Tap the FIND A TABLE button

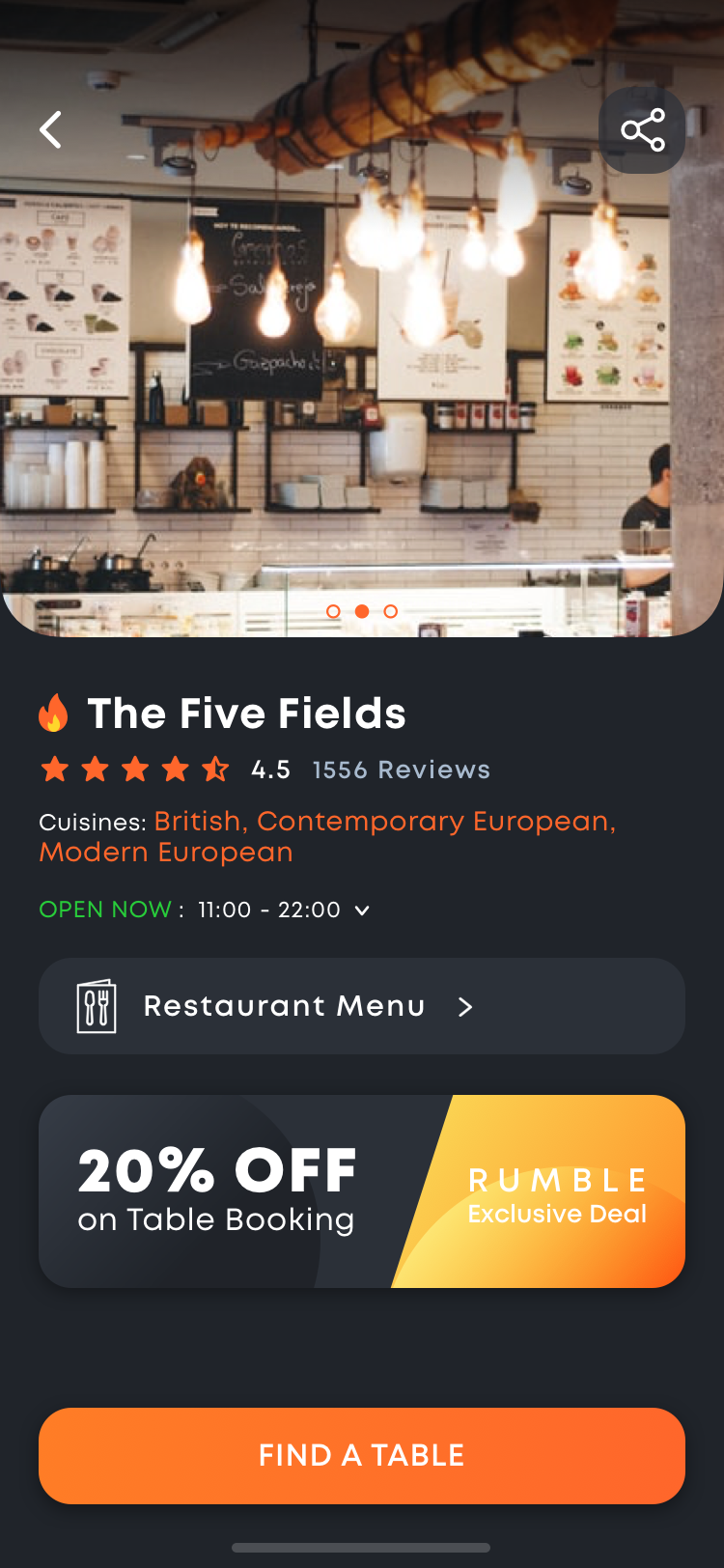pos(361,1455)
